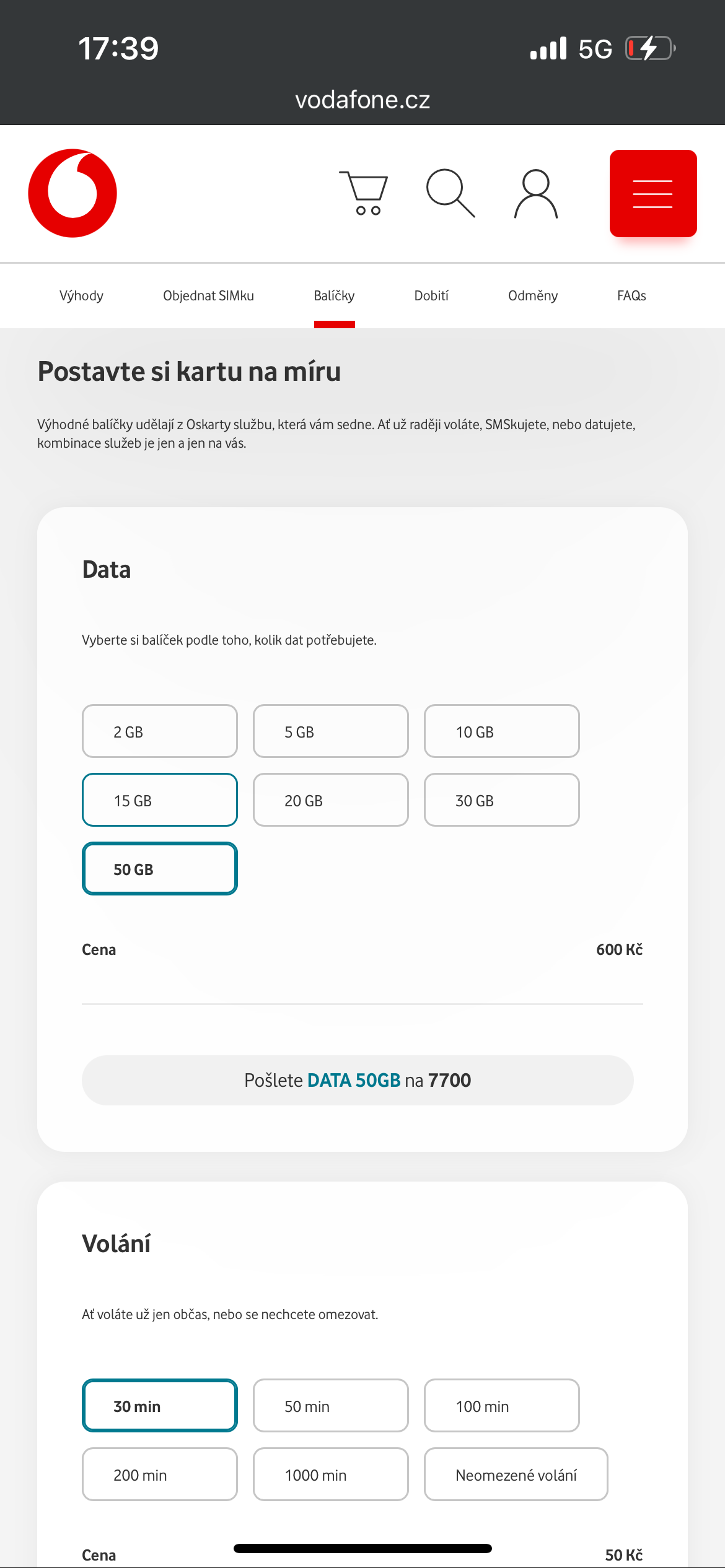This screenshot has width=725, height=1568.
Task: Choose the 15 GB data option
Action: pos(160,800)
